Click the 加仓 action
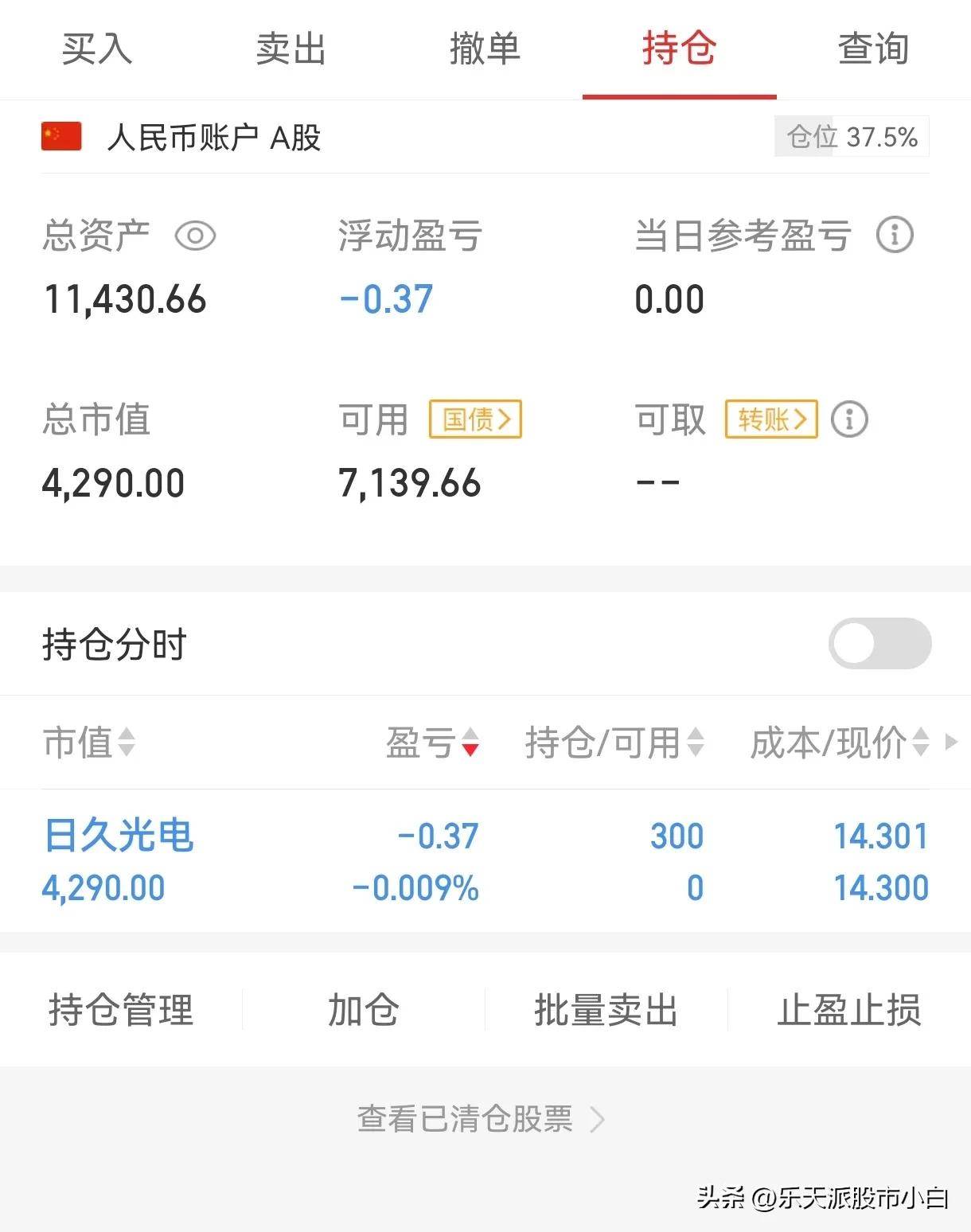Viewport: 971px width, 1232px height. coord(363,1010)
